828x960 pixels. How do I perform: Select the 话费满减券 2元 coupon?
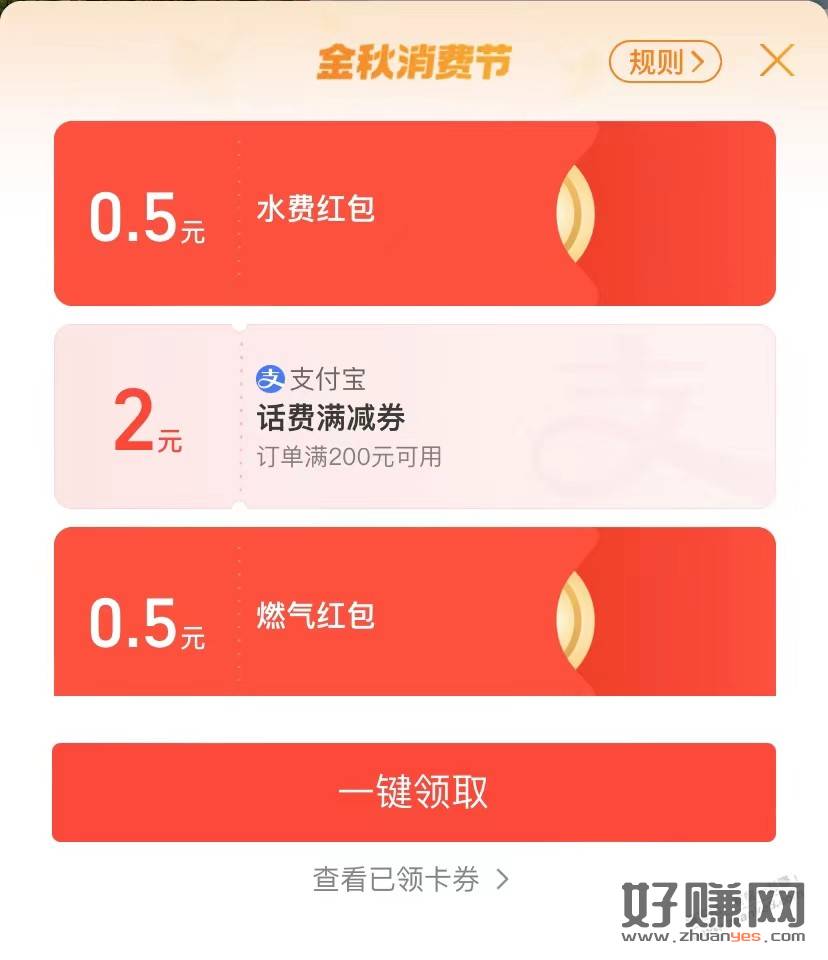coord(414,417)
